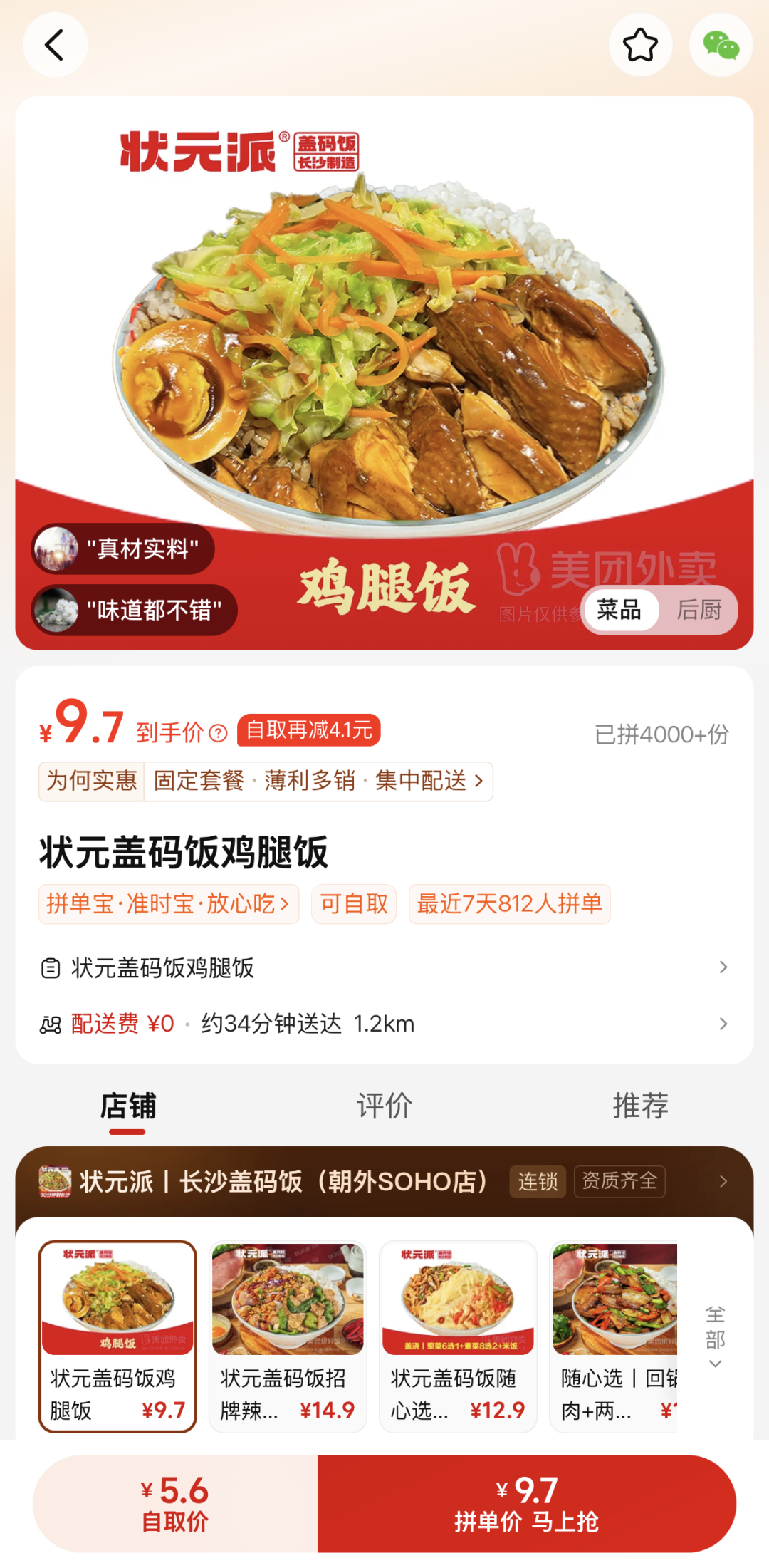769x1568 pixels.
Task: Tap ¥9.7 拼单价 马上抢
Action: pyautogui.click(x=527, y=1503)
